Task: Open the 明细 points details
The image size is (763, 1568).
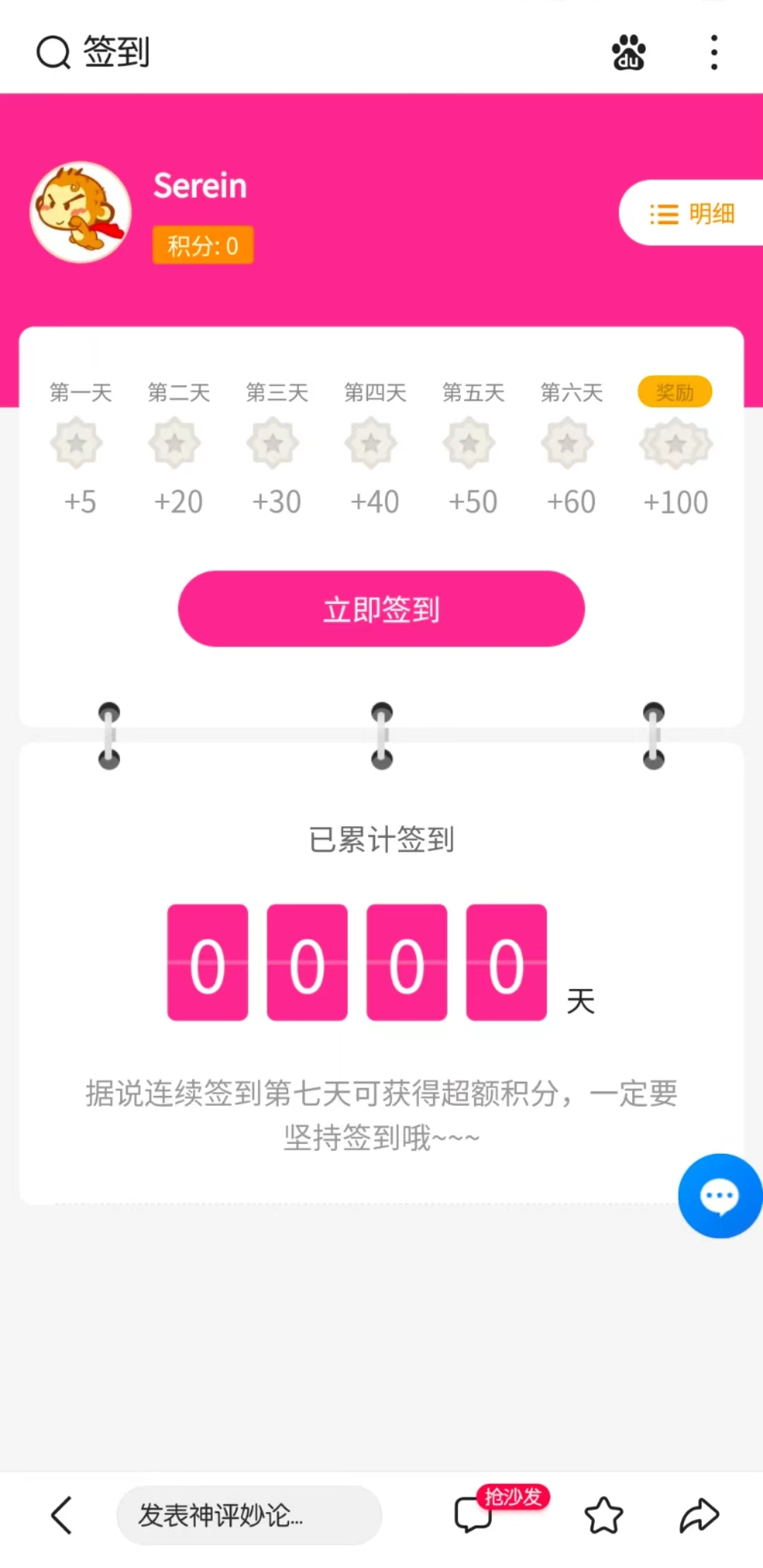Action: coord(692,213)
